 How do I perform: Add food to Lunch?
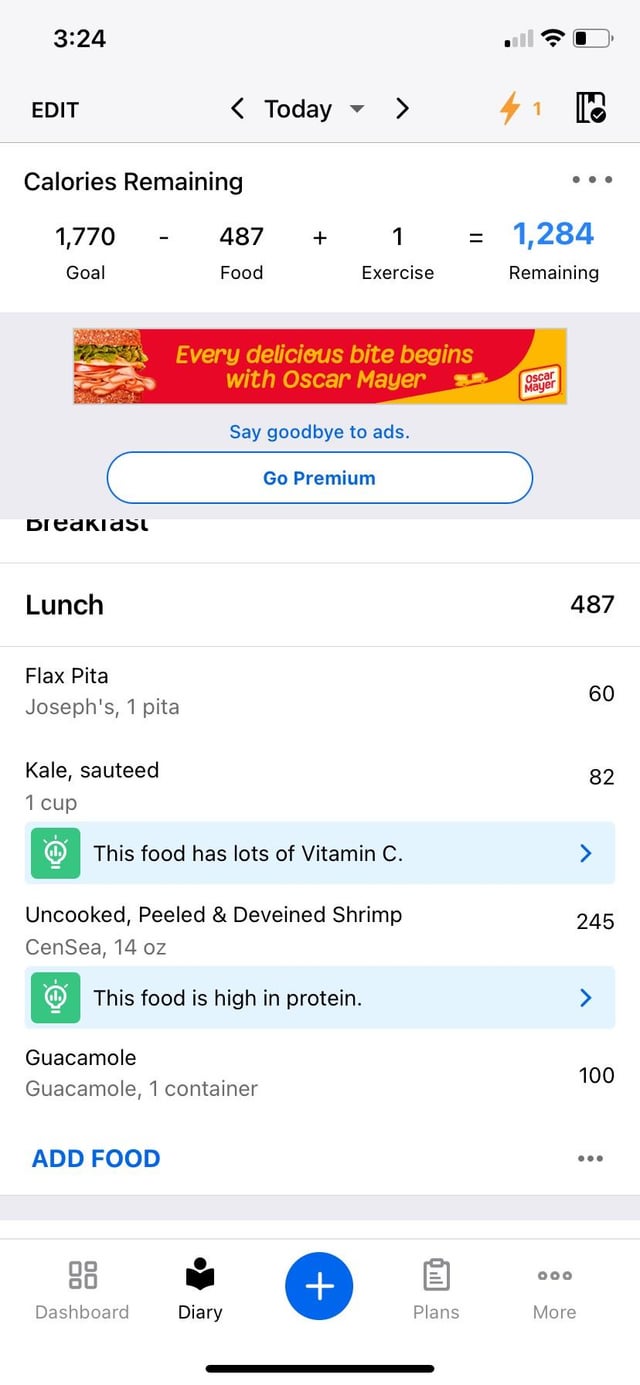(x=96, y=1158)
